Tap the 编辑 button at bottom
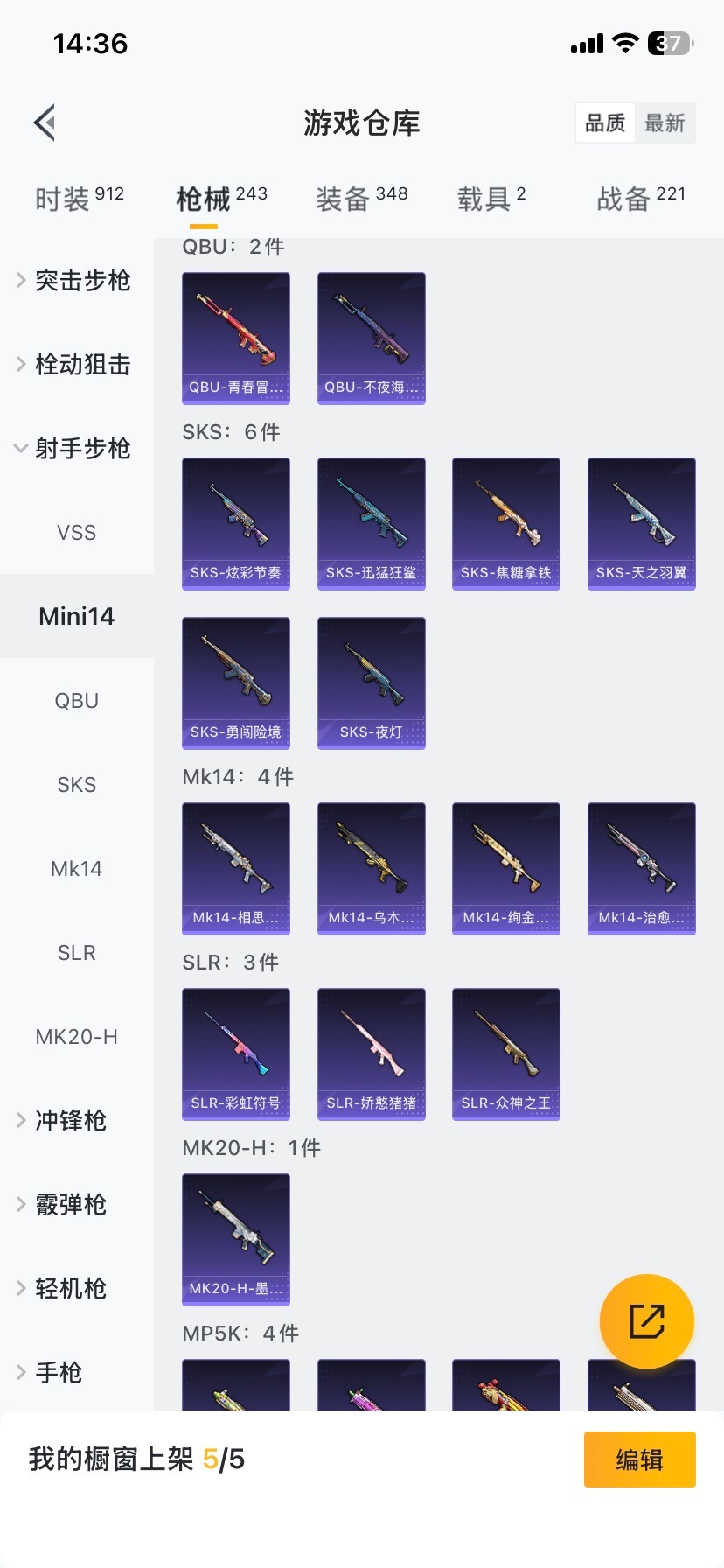Viewport: 724px width, 1568px height. (639, 1459)
